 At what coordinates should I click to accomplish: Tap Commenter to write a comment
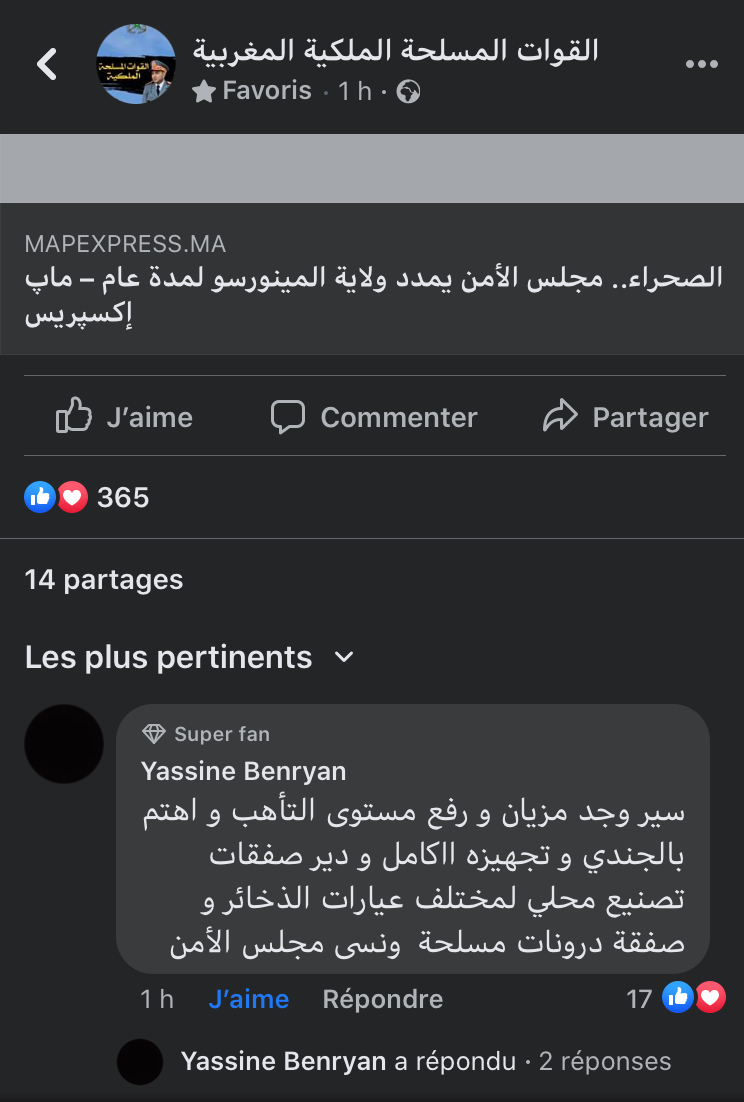(374, 417)
